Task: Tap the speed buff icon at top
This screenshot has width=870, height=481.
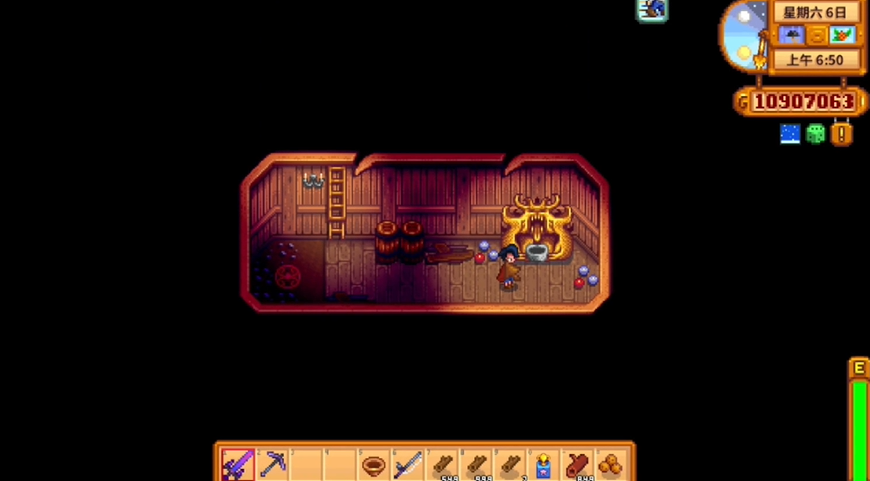Action: [653, 10]
